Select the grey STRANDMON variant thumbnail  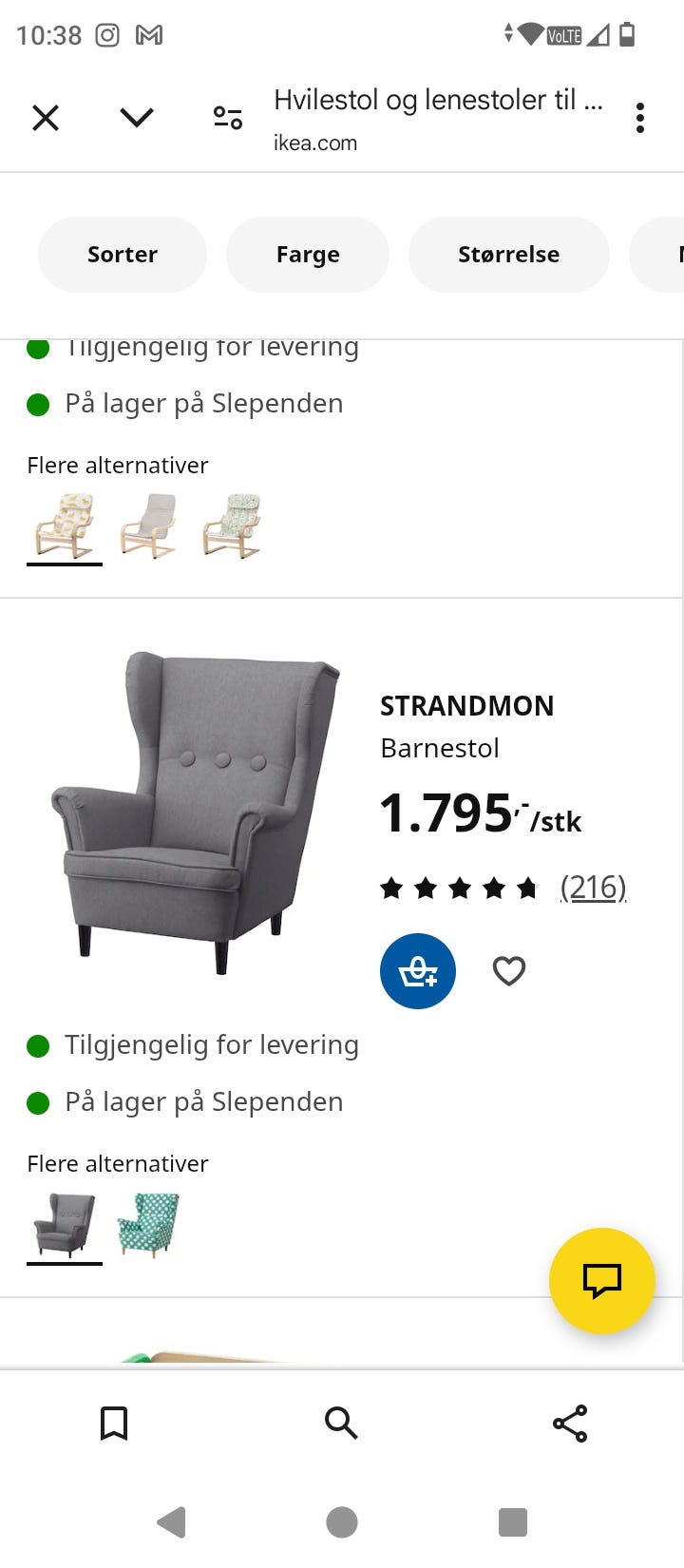point(65,1226)
